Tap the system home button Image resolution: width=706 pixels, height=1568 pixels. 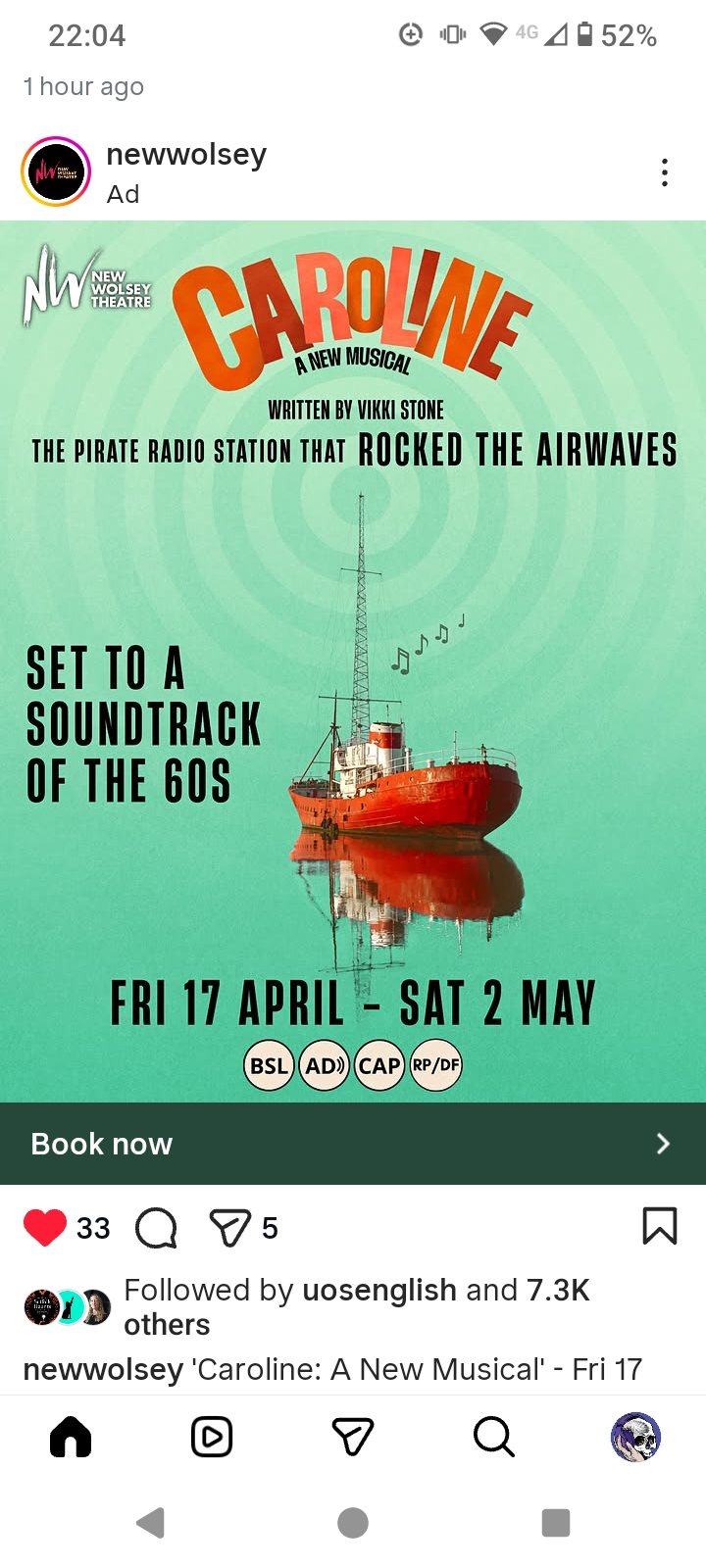coord(353,1523)
